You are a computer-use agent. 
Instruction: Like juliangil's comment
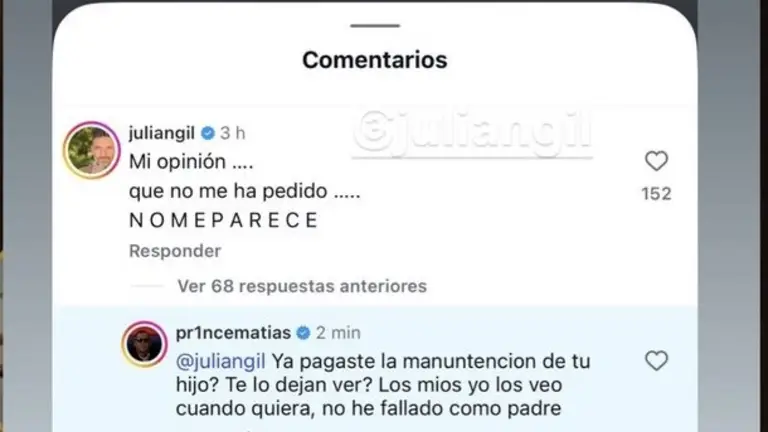click(x=656, y=161)
